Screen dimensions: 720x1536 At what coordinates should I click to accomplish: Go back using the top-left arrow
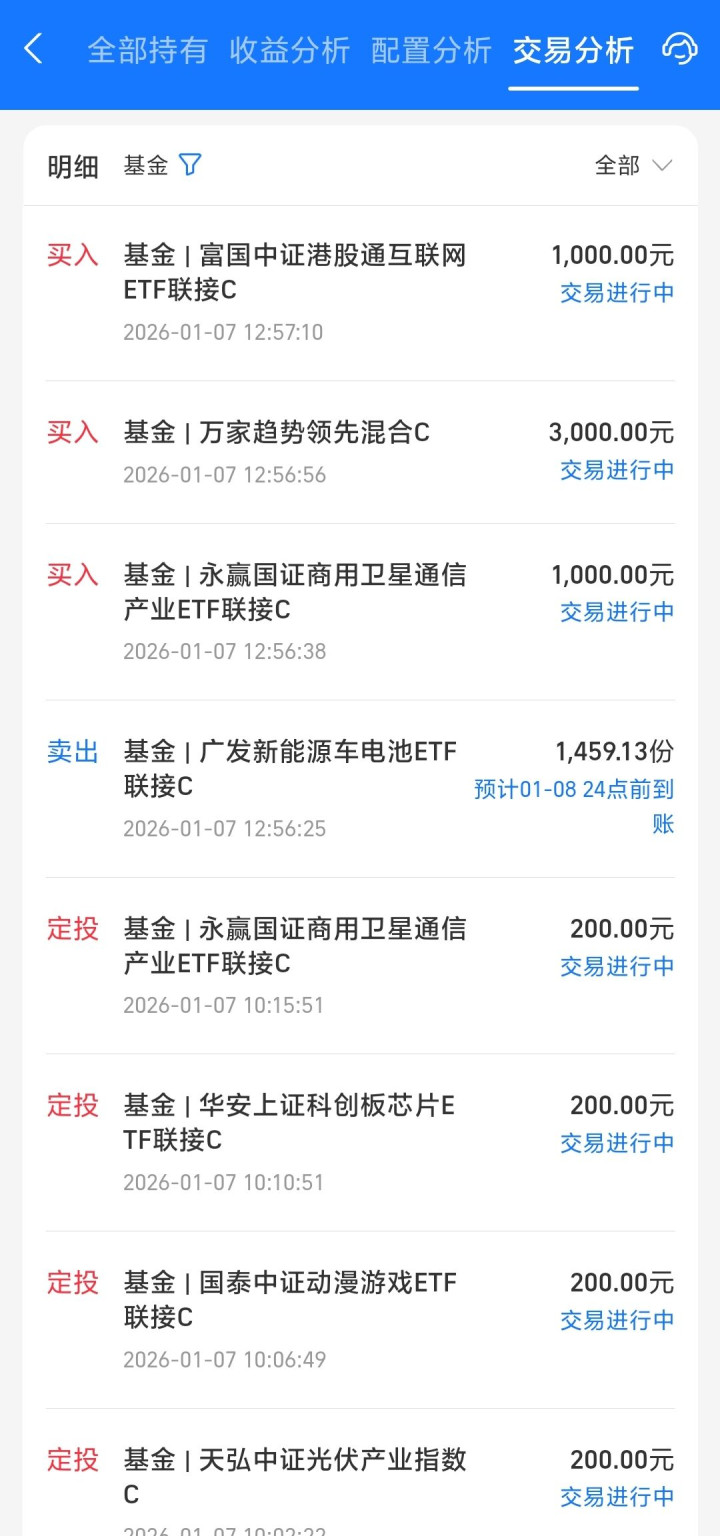(34, 49)
